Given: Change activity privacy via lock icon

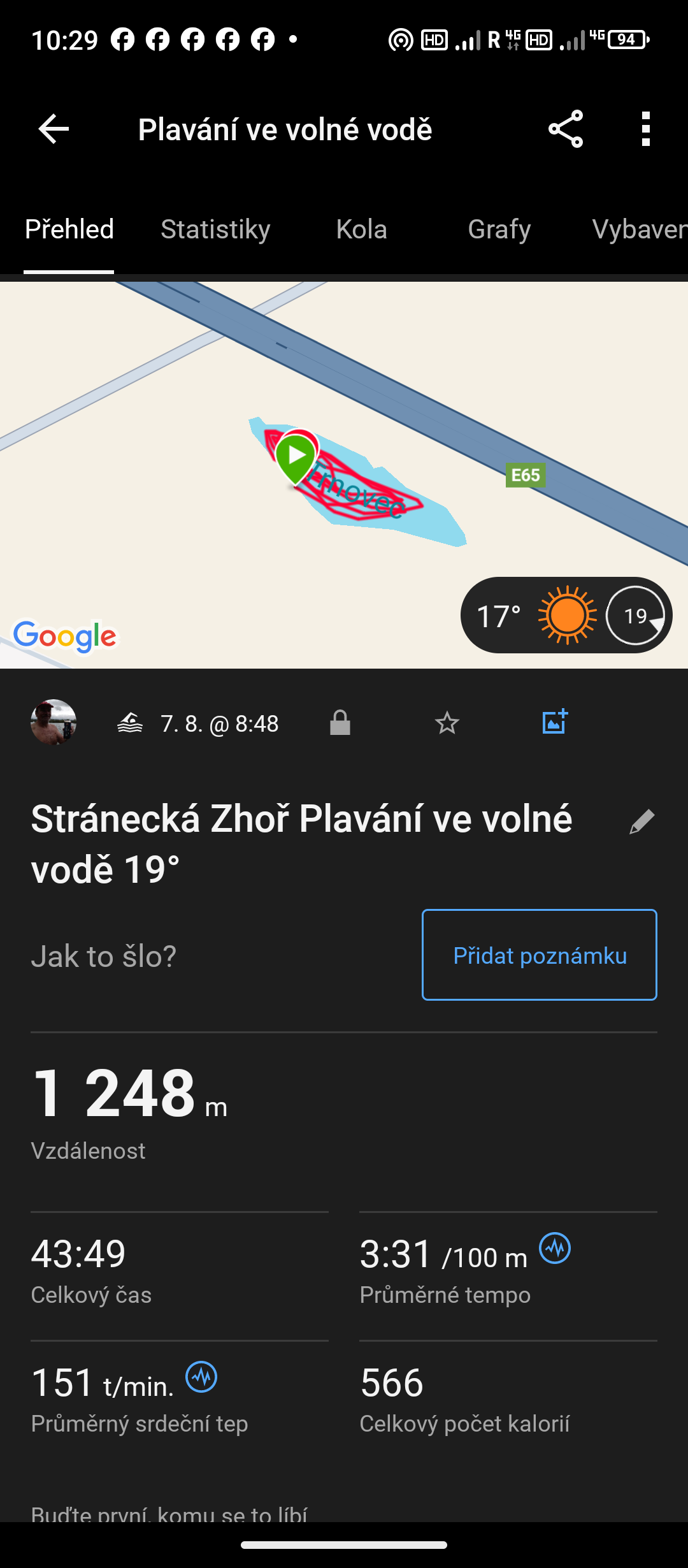Looking at the screenshot, I should point(340,723).
